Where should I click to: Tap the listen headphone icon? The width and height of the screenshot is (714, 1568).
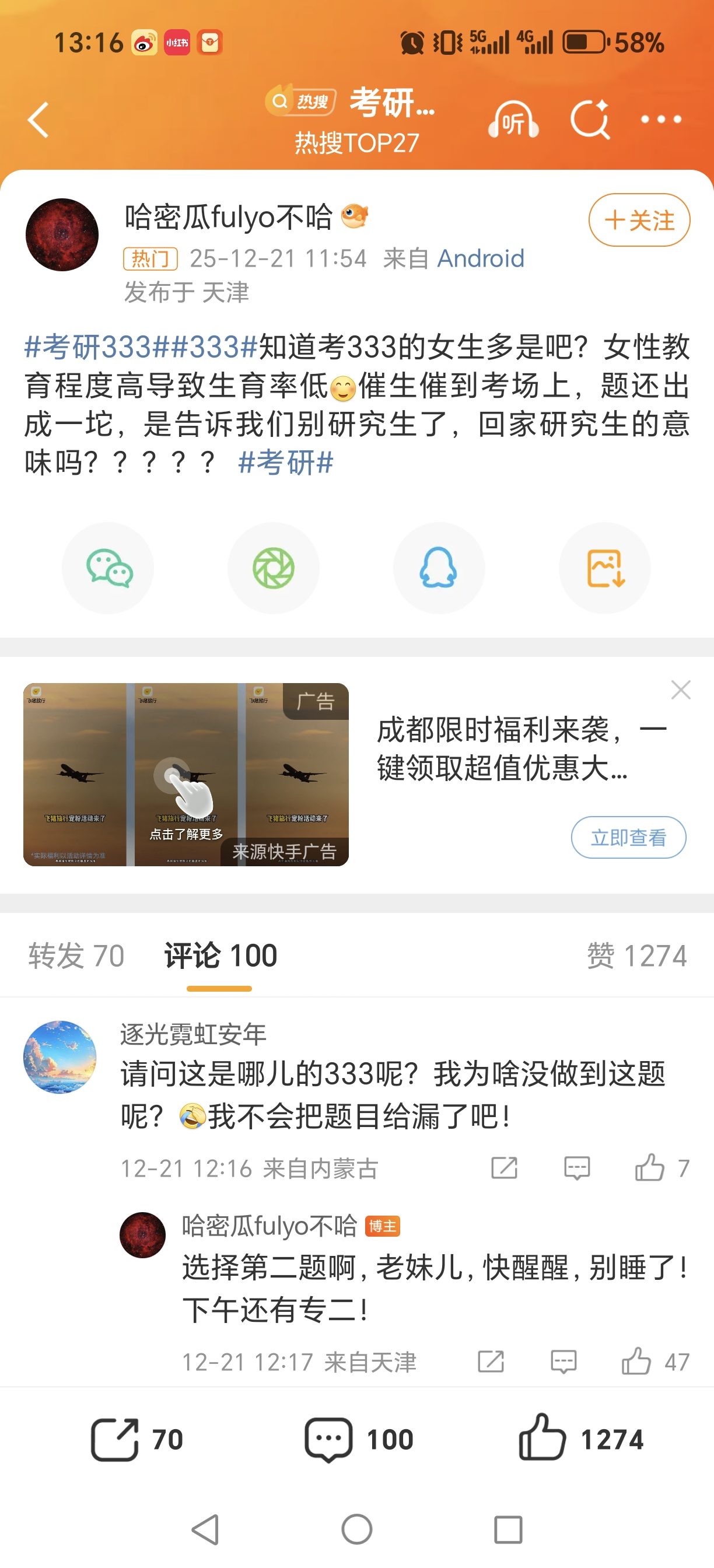[x=513, y=120]
